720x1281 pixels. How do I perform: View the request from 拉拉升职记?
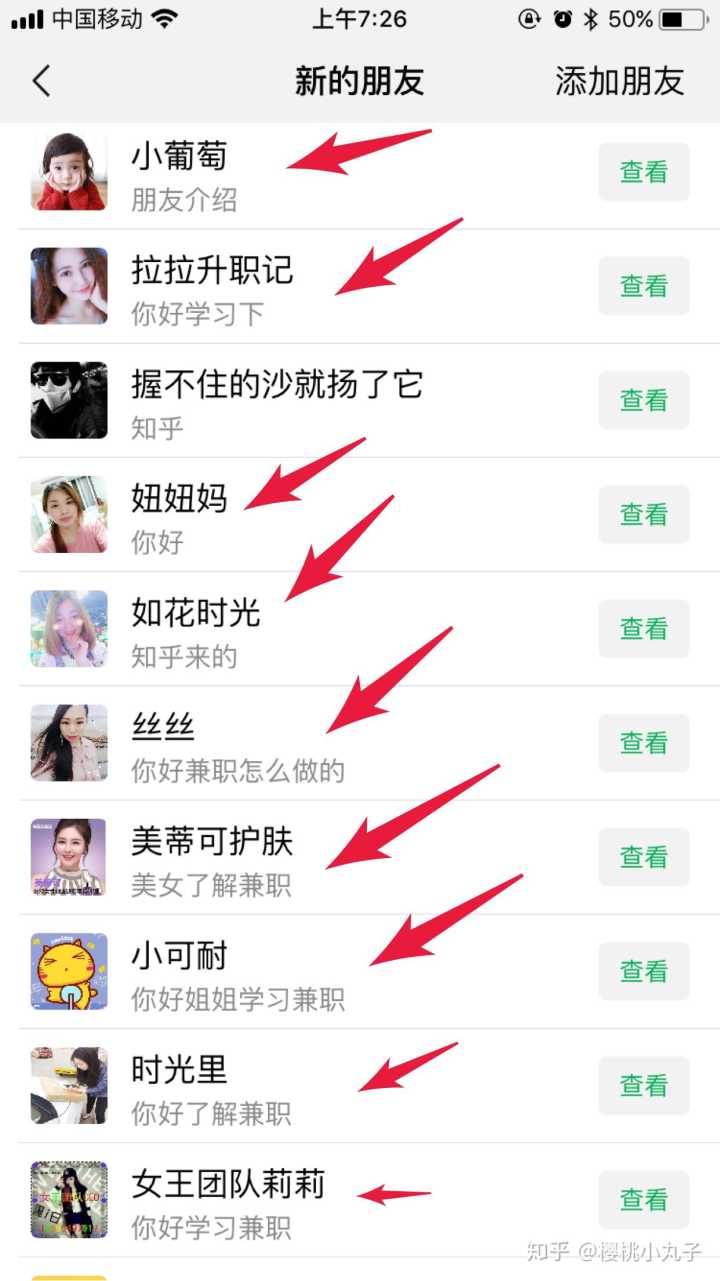click(x=644, y=286)
